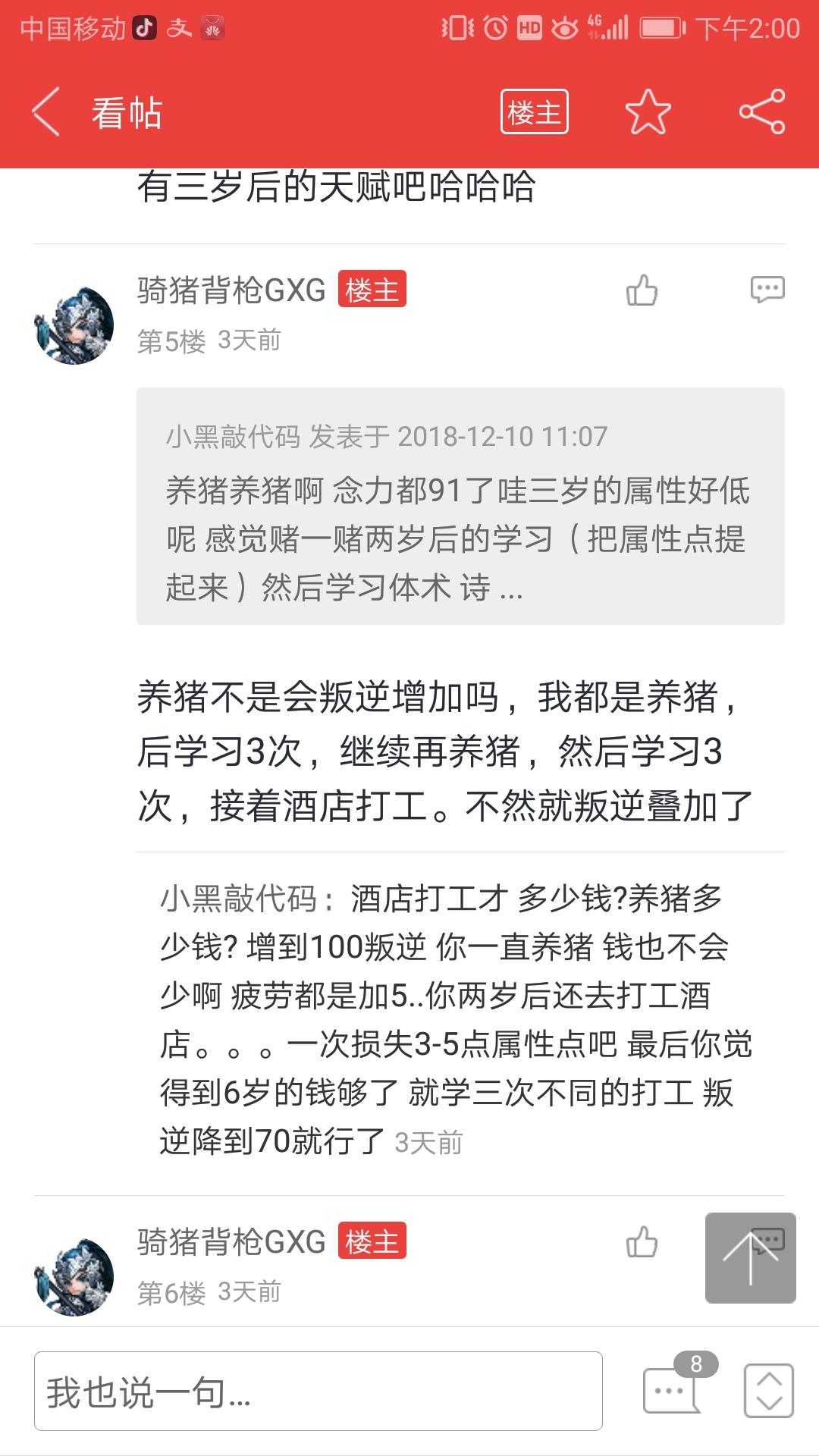Open the quoted post by 小黑敲代码
Screen dimensions: 819x1456
pos(460,506)
